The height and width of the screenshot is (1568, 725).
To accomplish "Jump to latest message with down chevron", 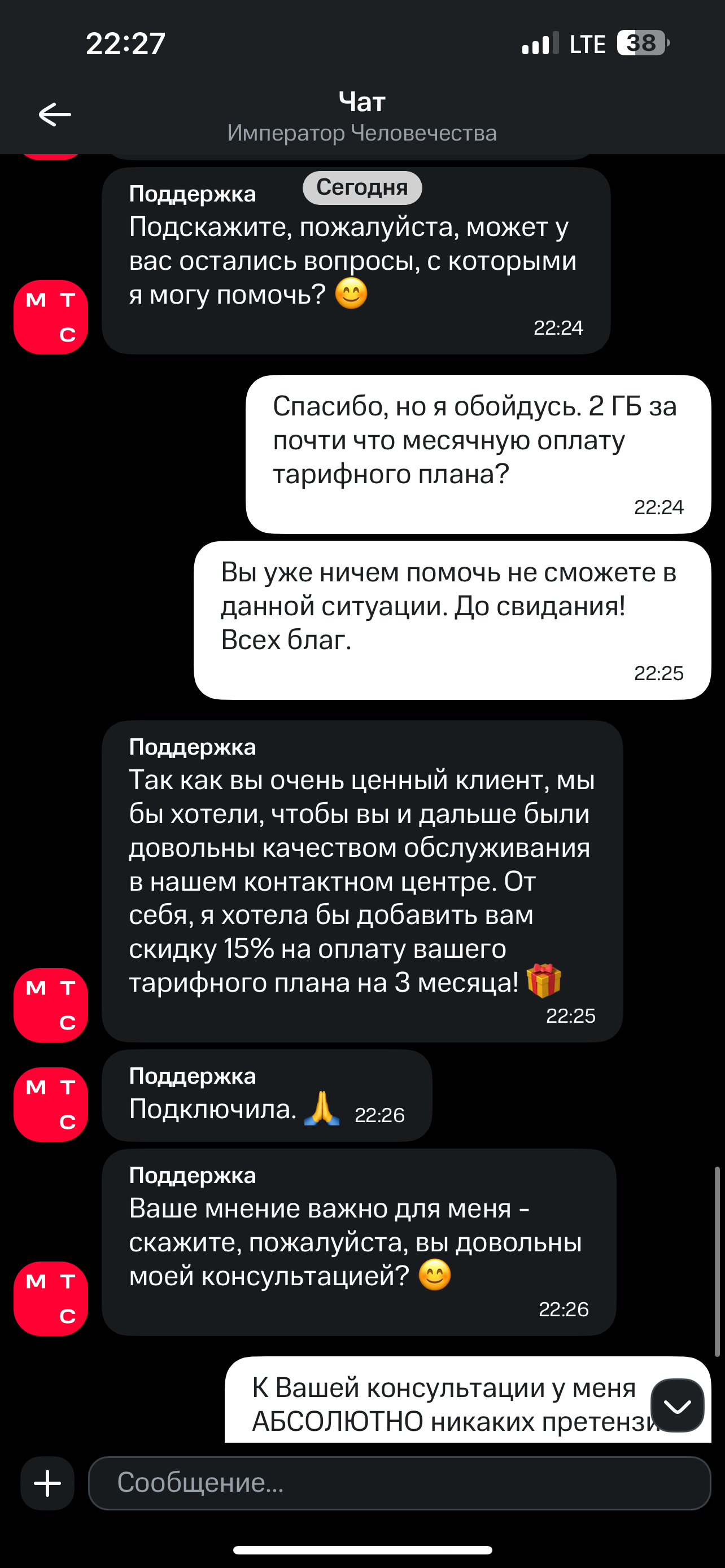I will click(x=677, y=1405).
